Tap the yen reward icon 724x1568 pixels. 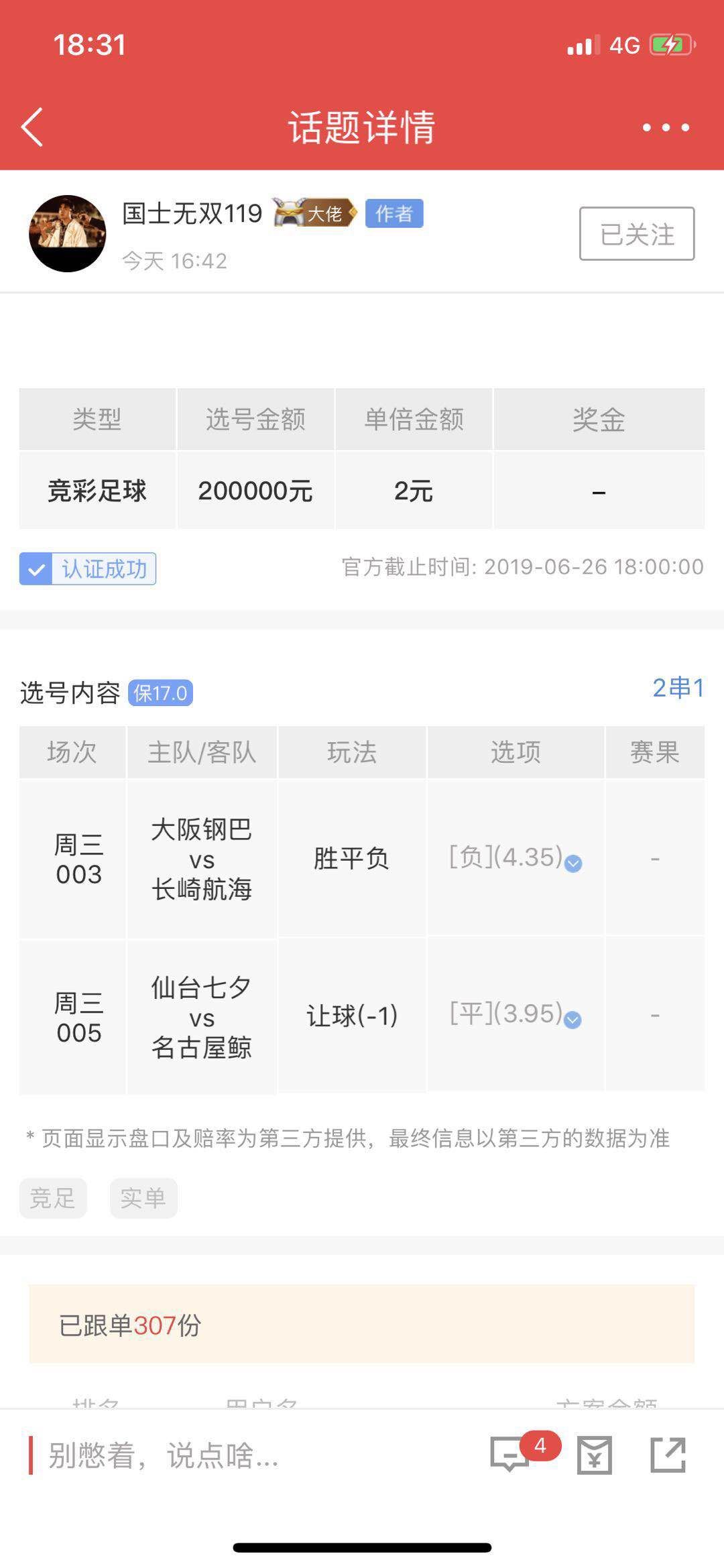pyautogui.click(x=595, y=1455)
